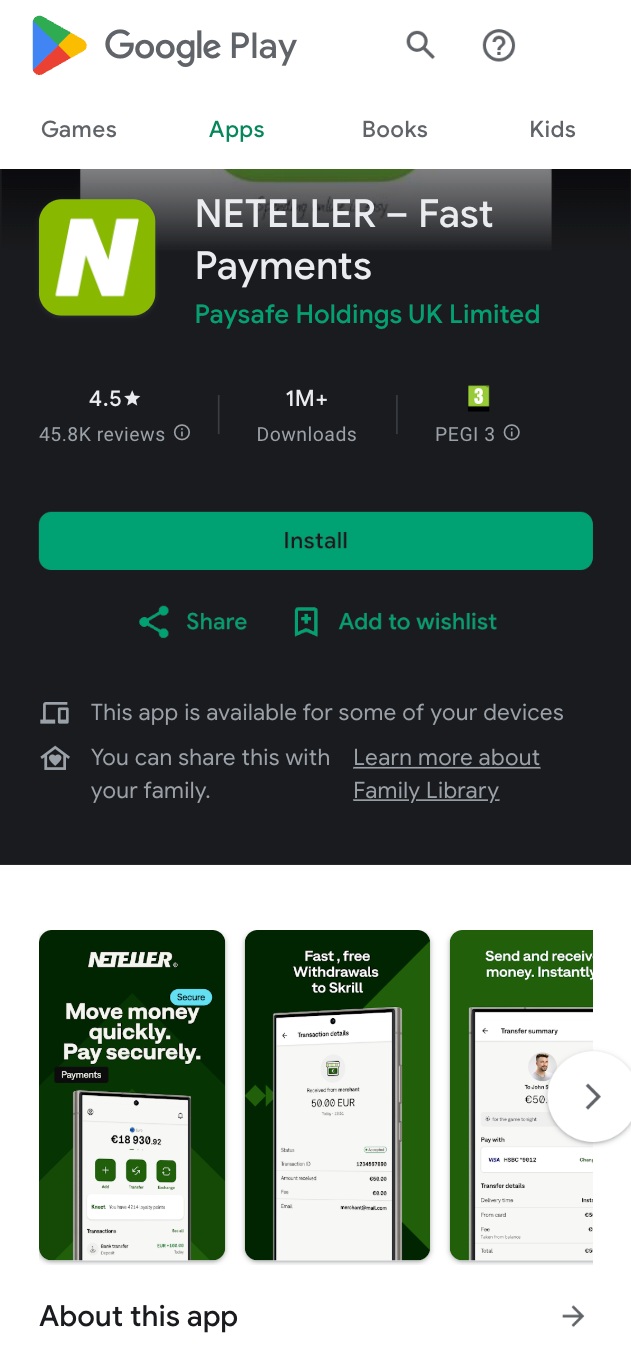Viewport: 631px width, 1367px height.
Task: Select the Apps tab
Action: coord(237,129)
